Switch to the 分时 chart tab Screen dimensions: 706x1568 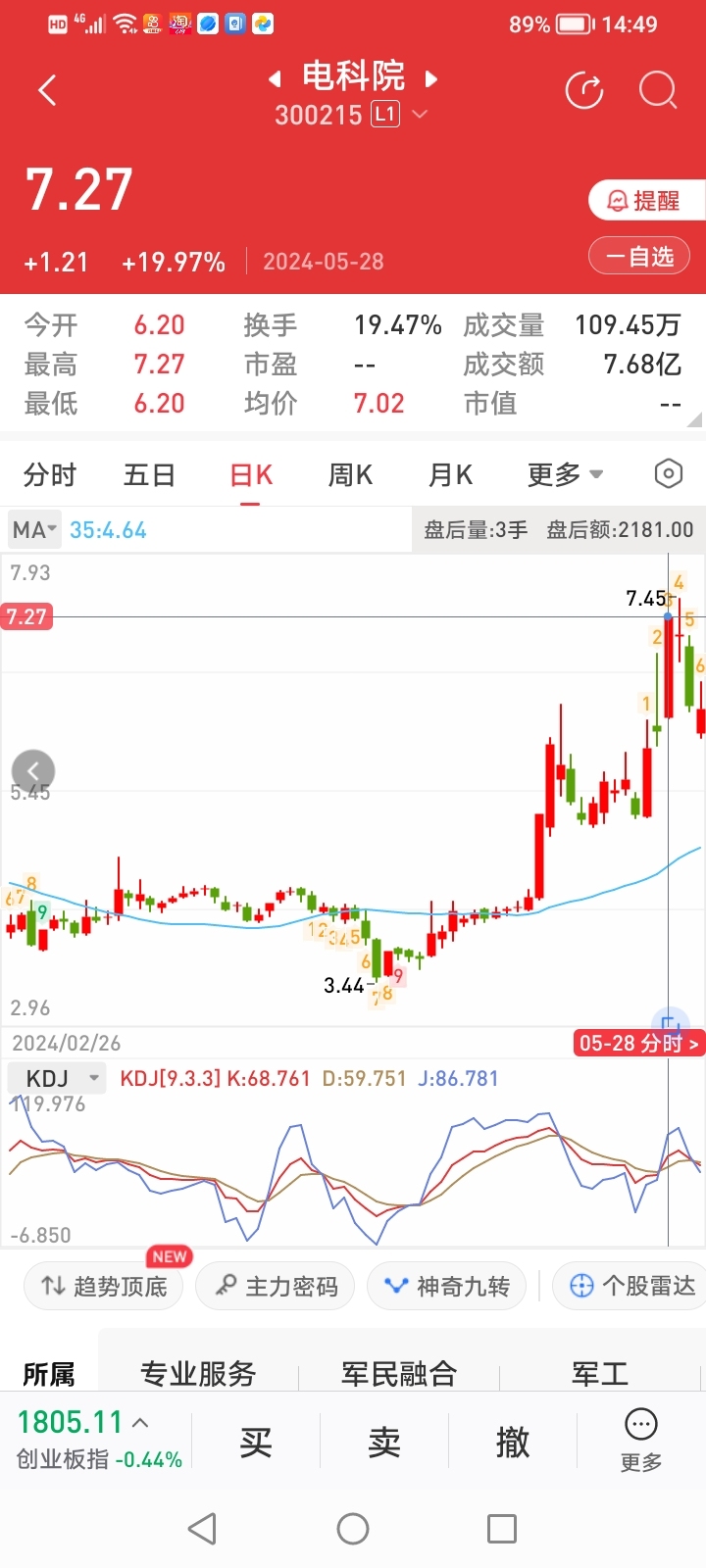(50, 475)
